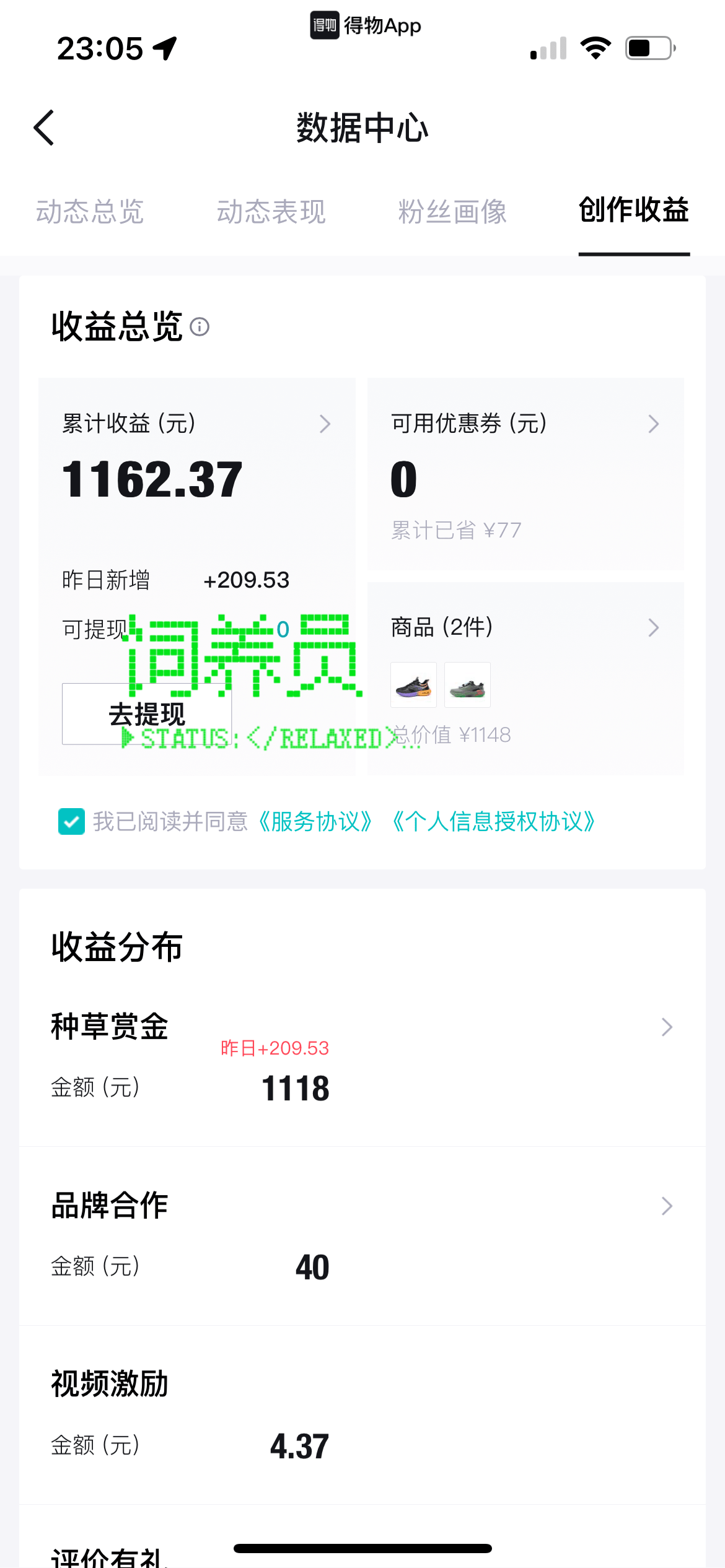Open the 《服务协议》 link
725x1568 pixels.
point(315,822)
